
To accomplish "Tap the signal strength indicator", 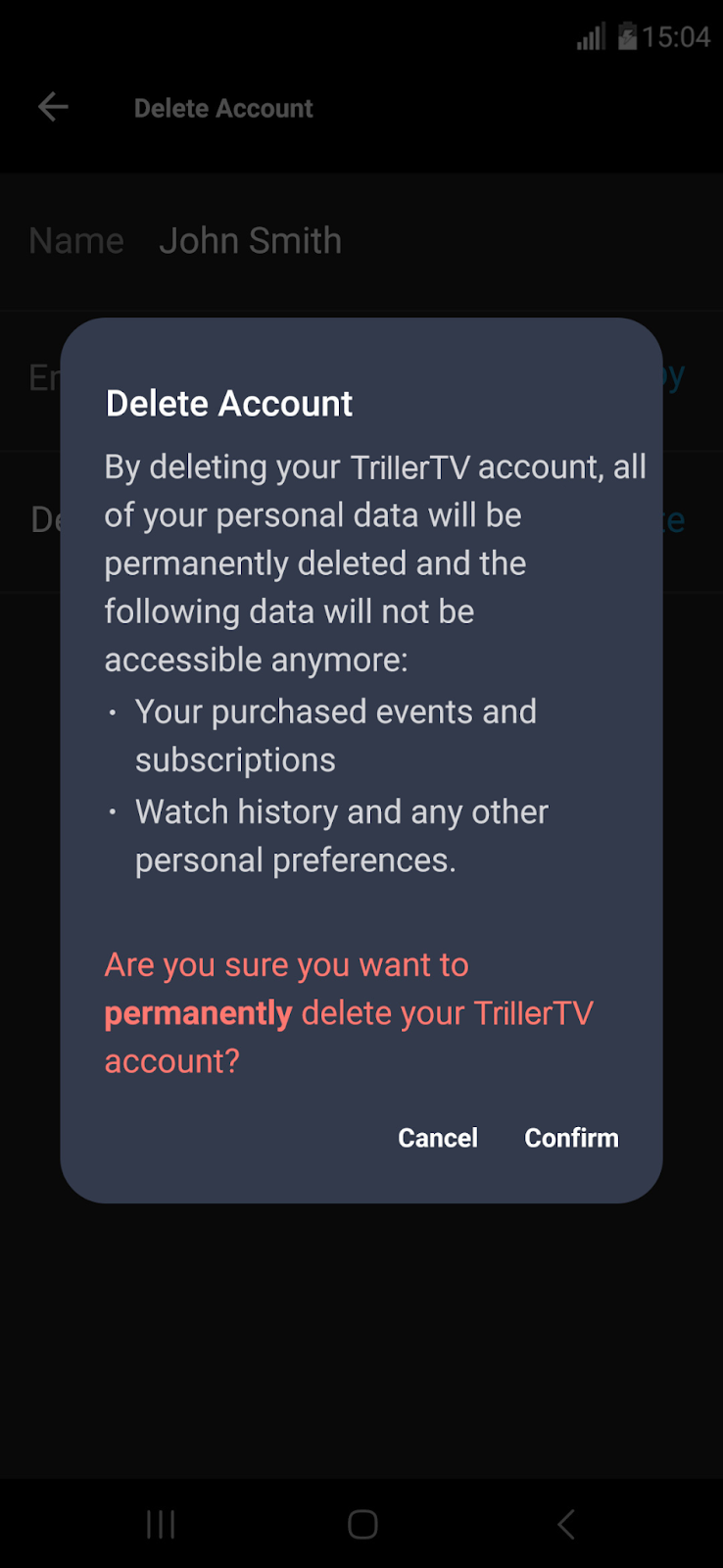I will point(589,37).
